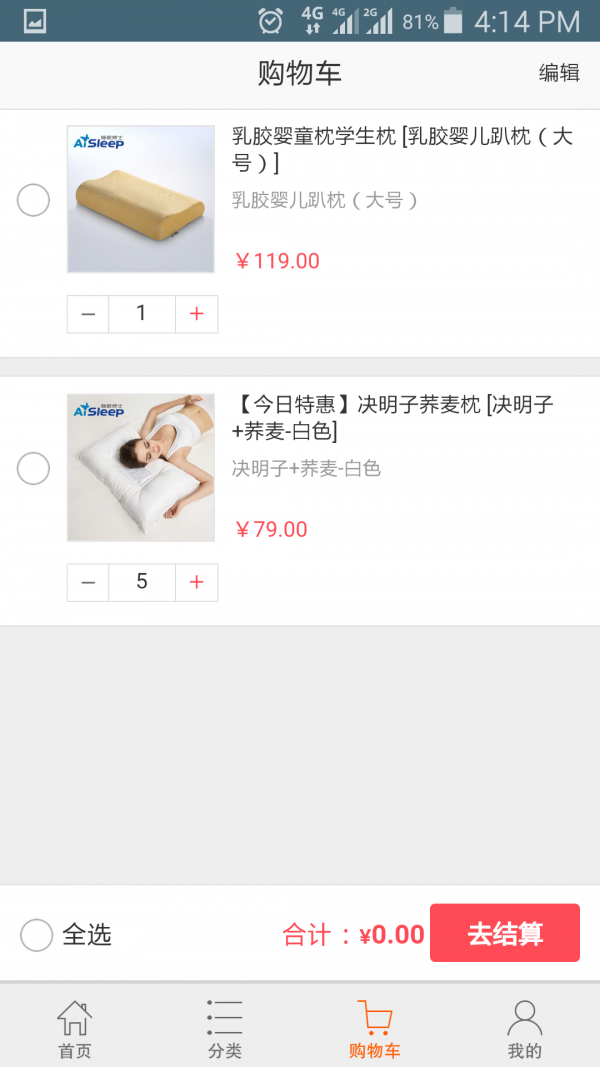Switch to the 分类 categories tab
Screen dimensions: 600x1067
tap(225, 1029)
